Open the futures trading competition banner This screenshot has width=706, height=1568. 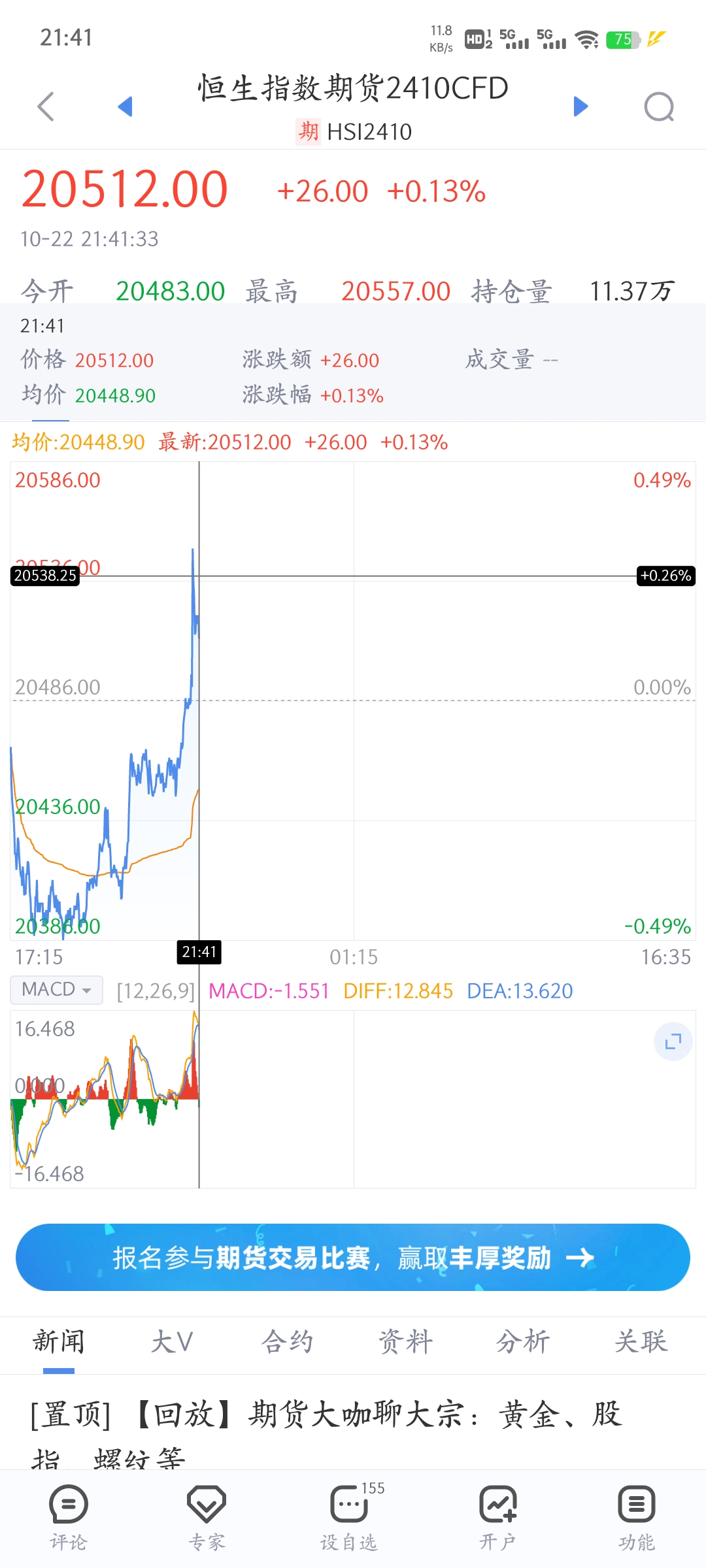coord(353,1257)
